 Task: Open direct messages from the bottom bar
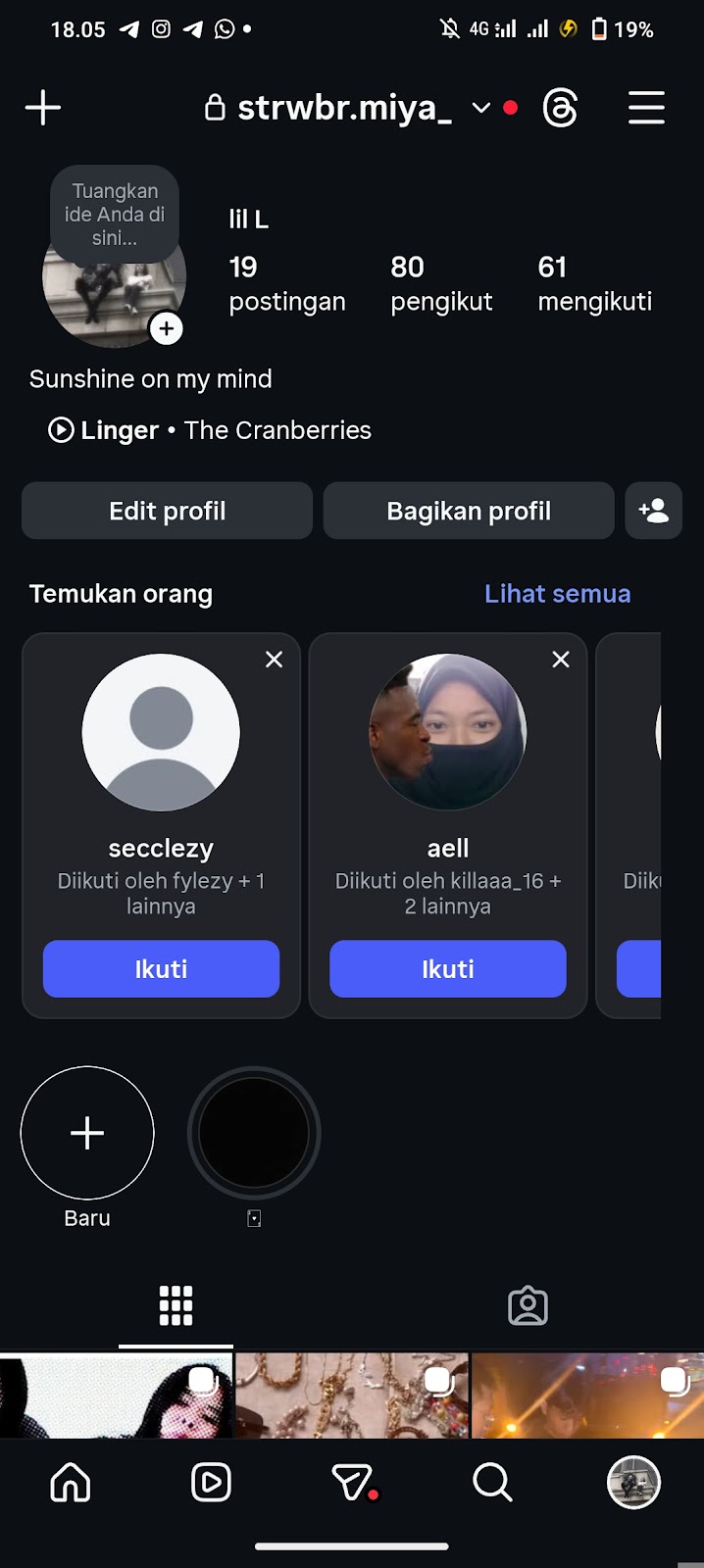352,1484
